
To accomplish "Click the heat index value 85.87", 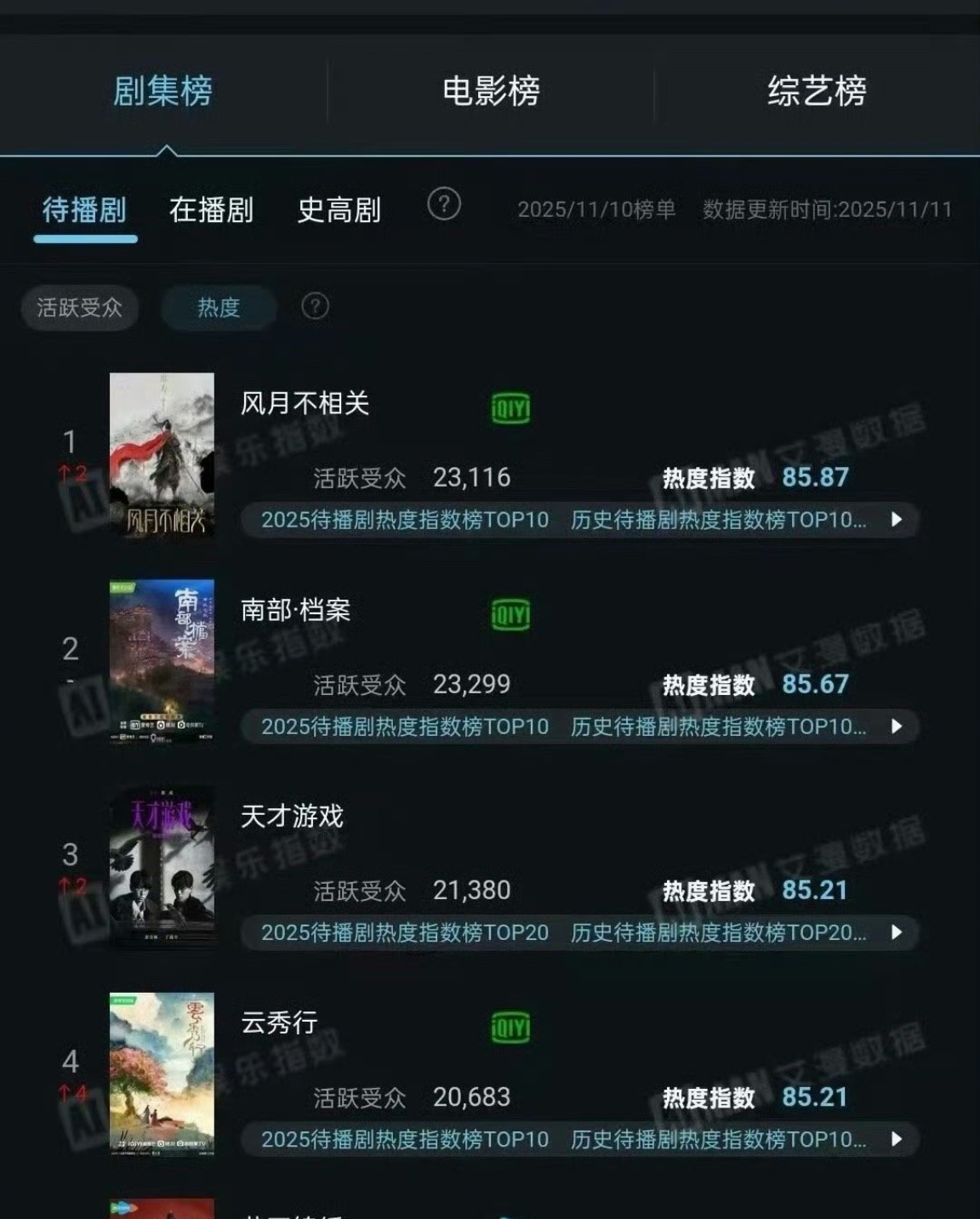I will 813,476.
